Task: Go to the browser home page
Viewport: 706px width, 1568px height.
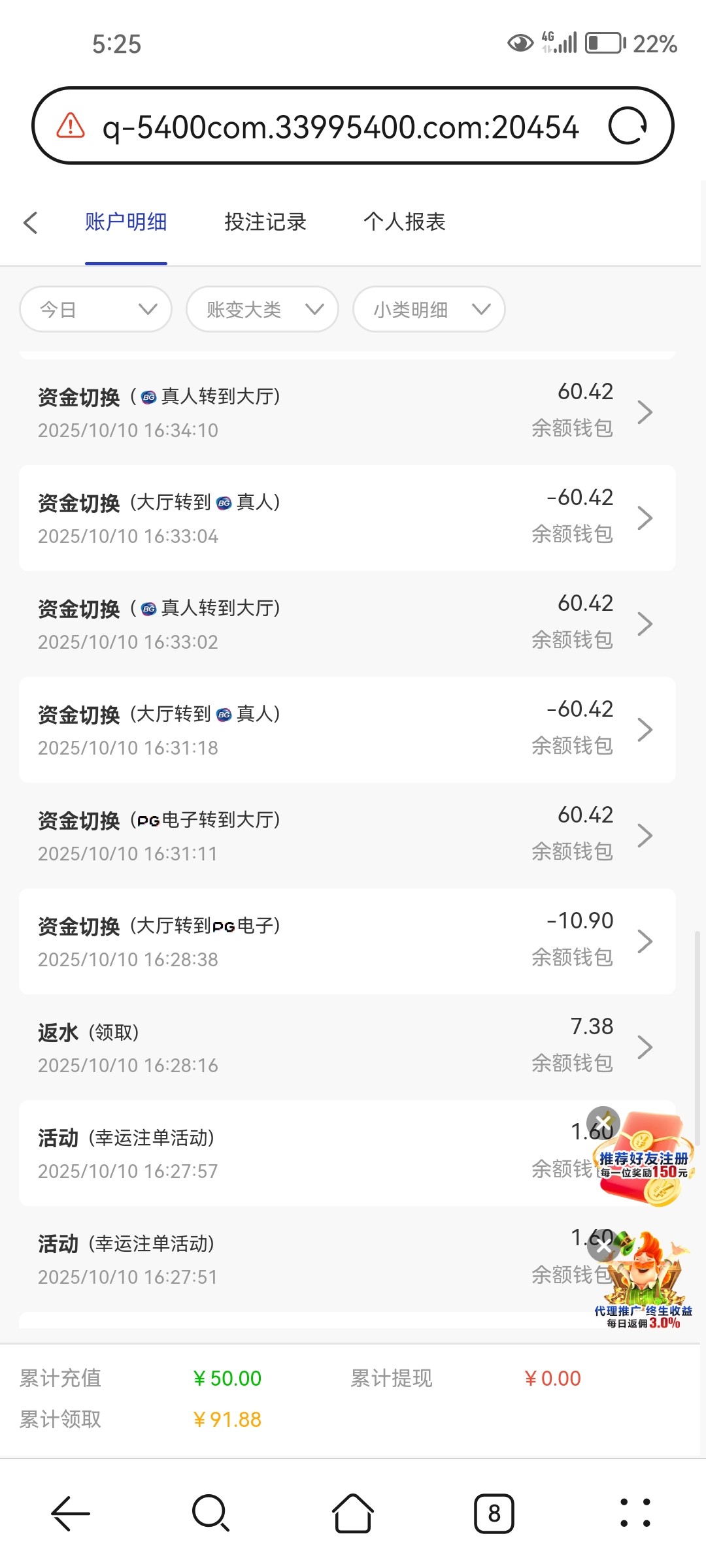Action: pos(353,1513)
